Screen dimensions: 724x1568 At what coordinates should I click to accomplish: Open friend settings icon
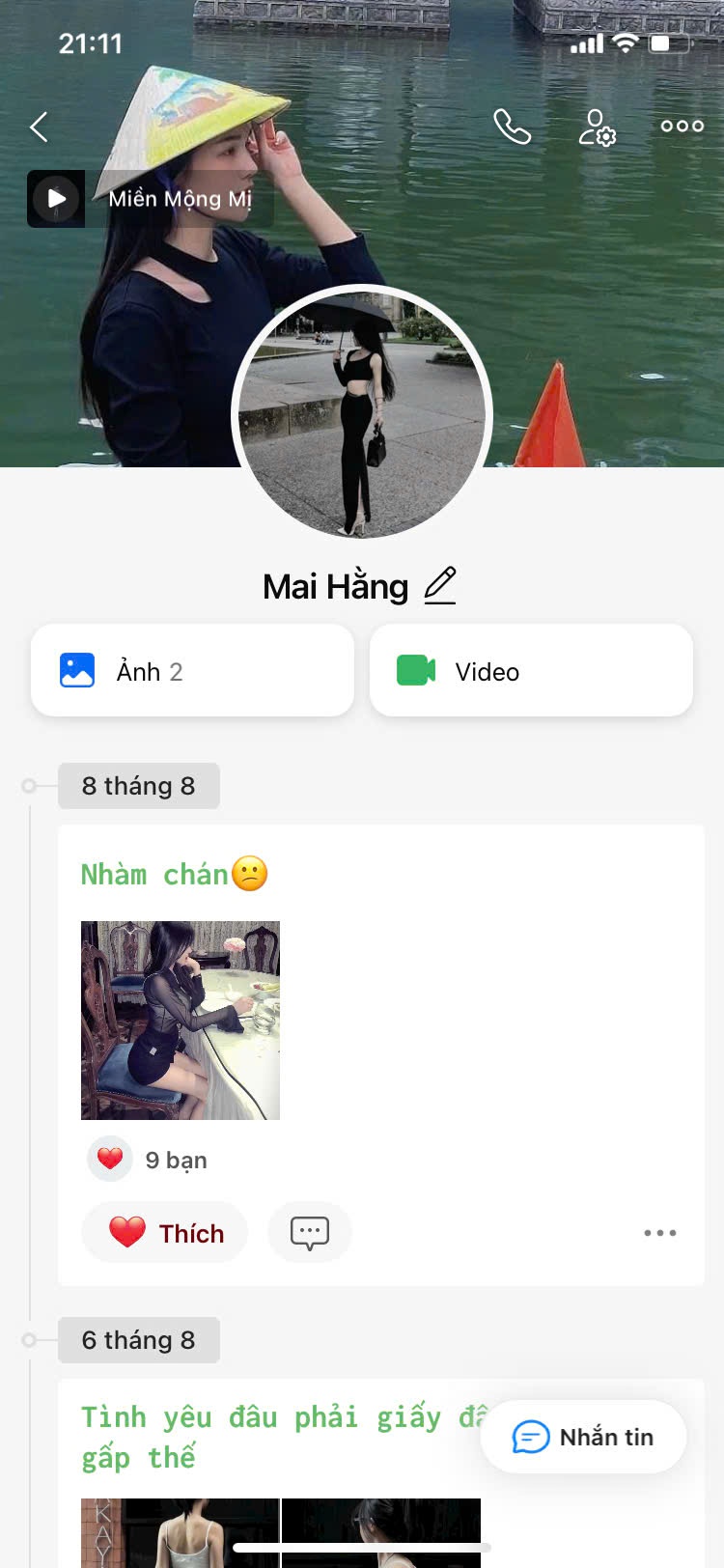point(597,126)
